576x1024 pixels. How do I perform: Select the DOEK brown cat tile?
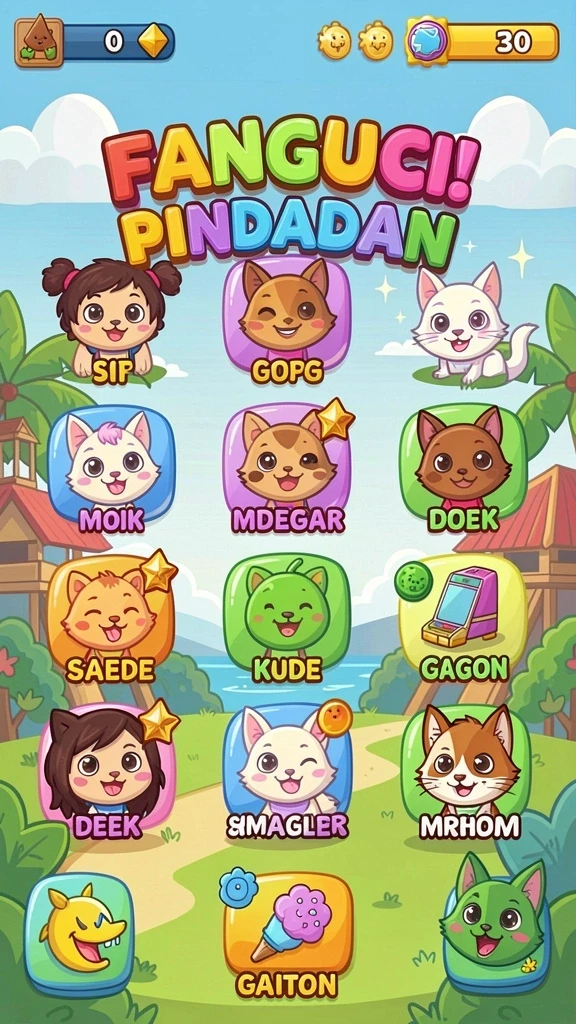tap(464, 467)
